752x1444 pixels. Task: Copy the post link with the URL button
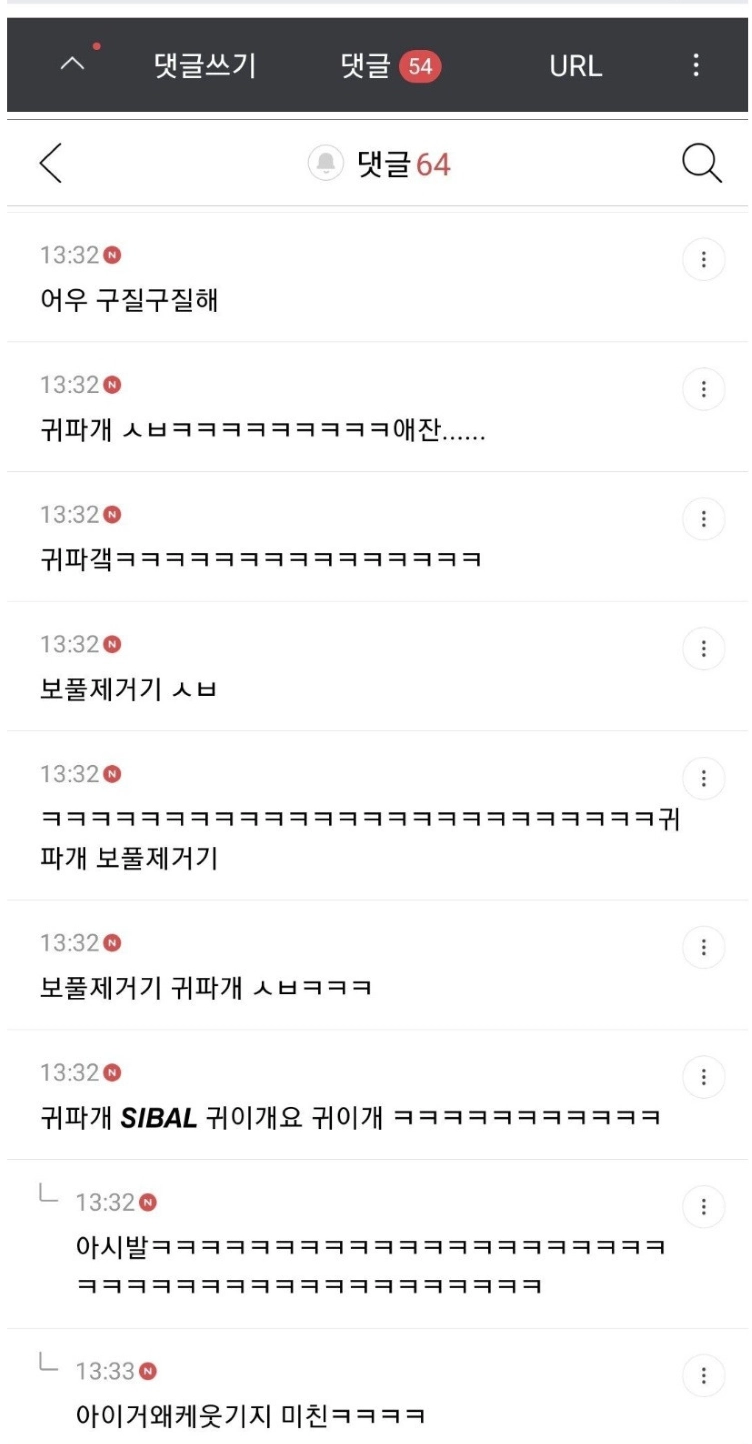pyautogui.click(x=575, y=66)
